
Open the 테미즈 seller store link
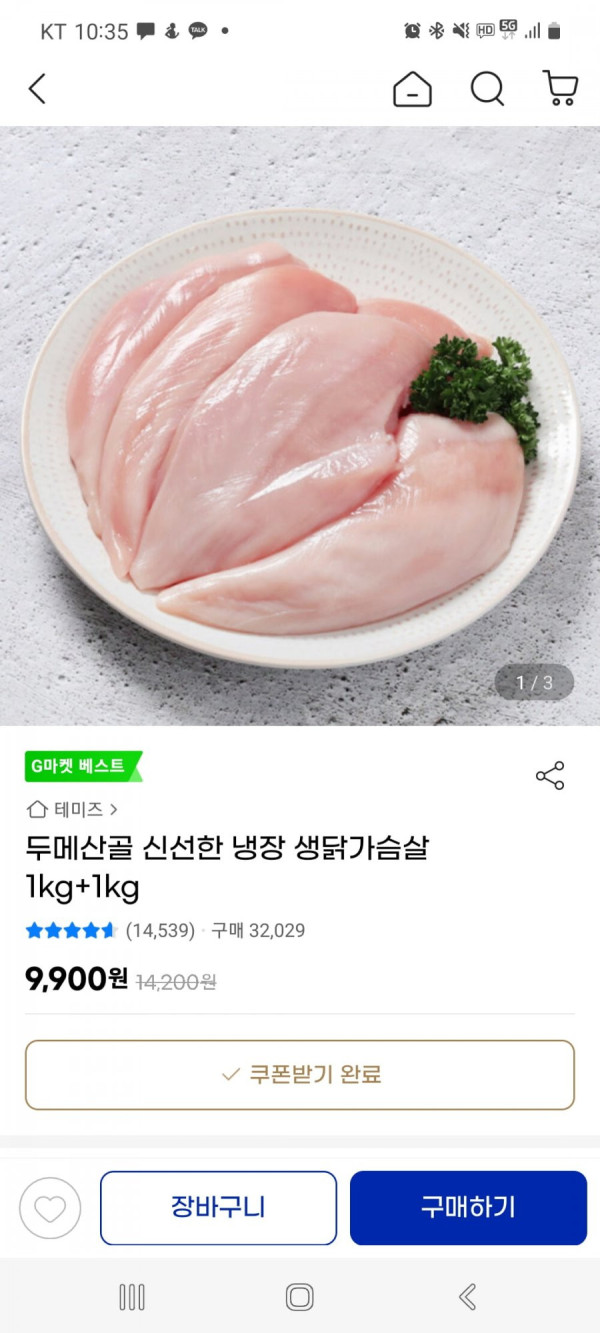tap(73, 809)
